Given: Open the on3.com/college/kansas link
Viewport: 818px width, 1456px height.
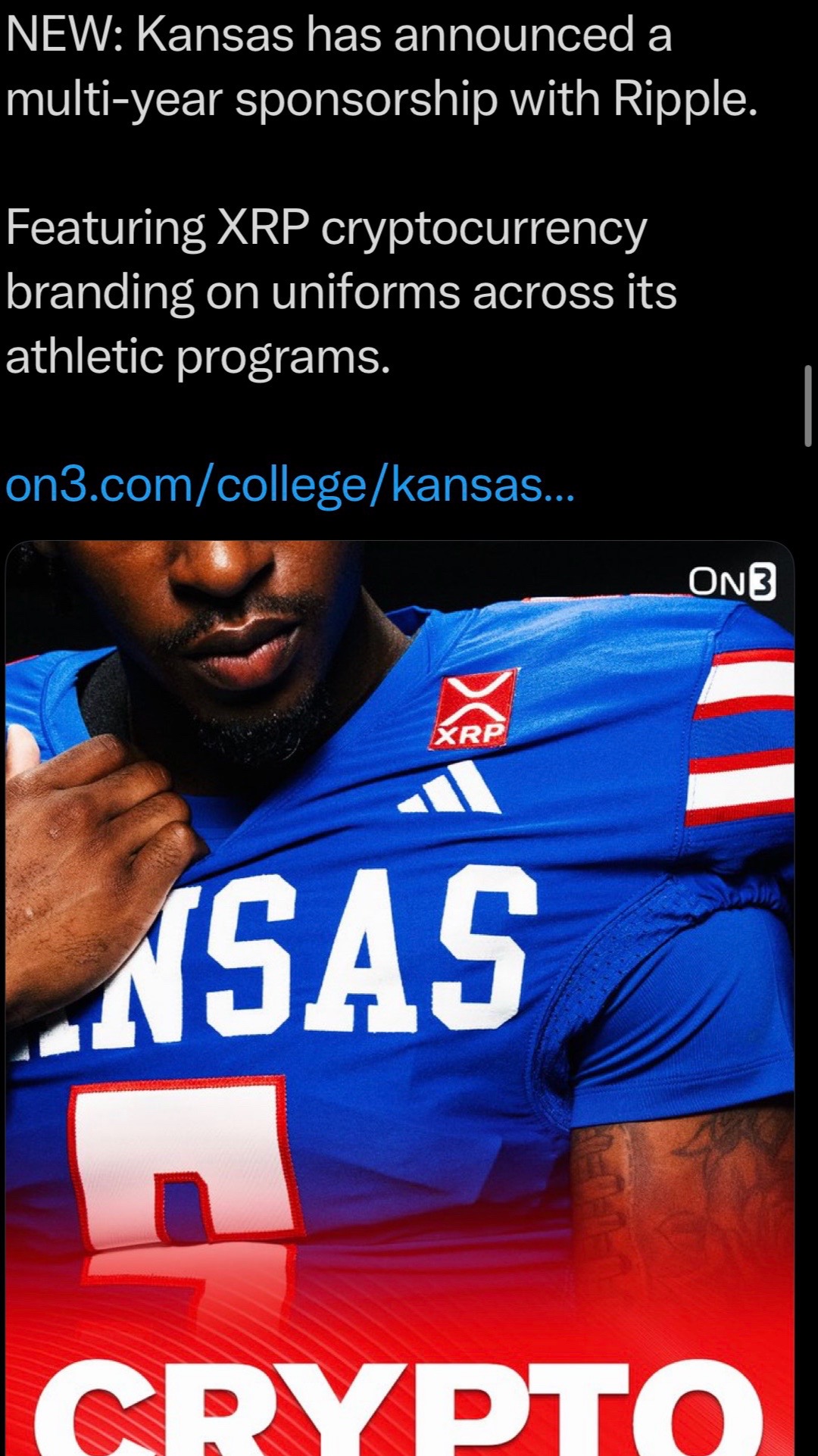Looking at the screenshot, I should [290, 486].
